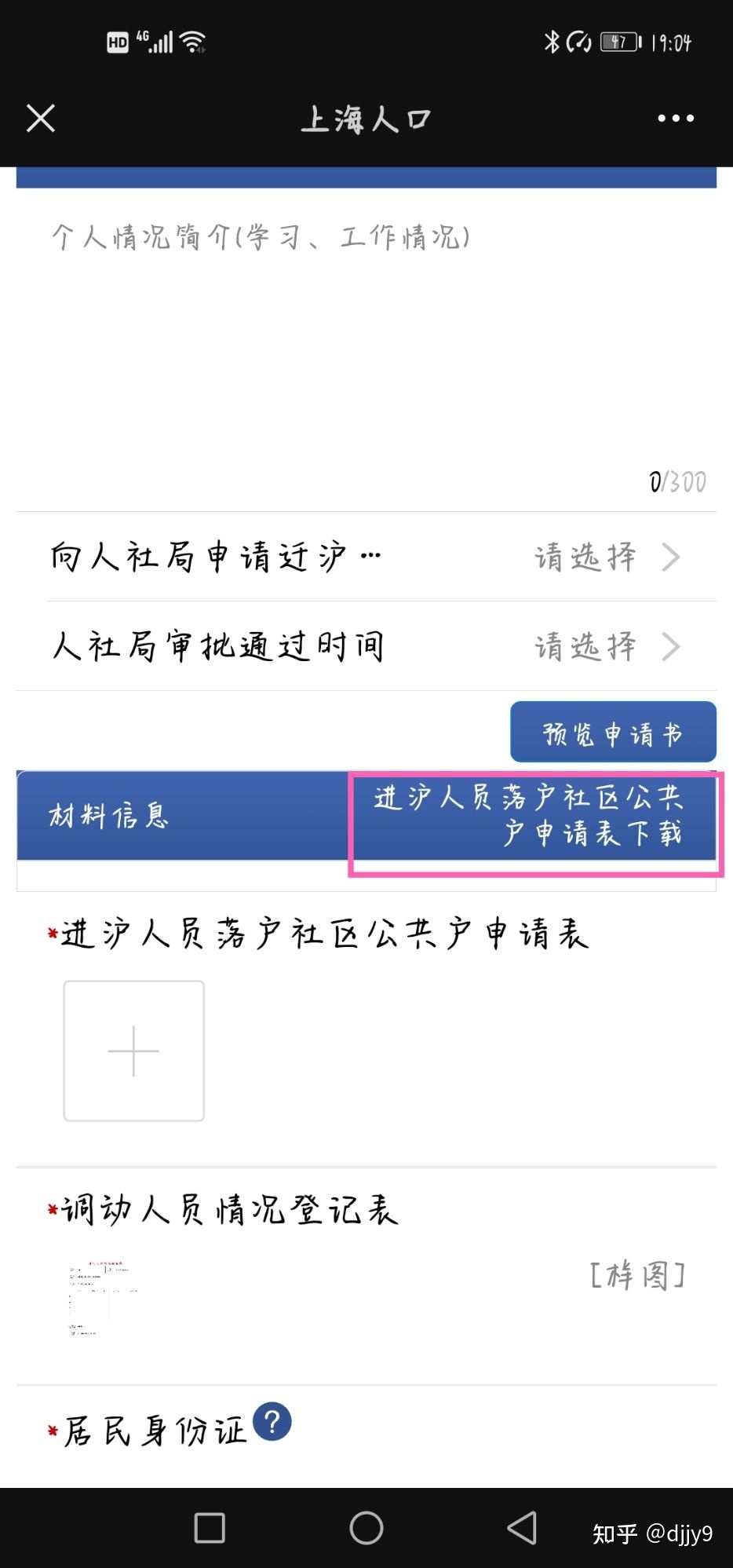View the [样图] sample image
This screenshot has width=733, height=1568.
pyautogui.click(x=637, y=1276)
